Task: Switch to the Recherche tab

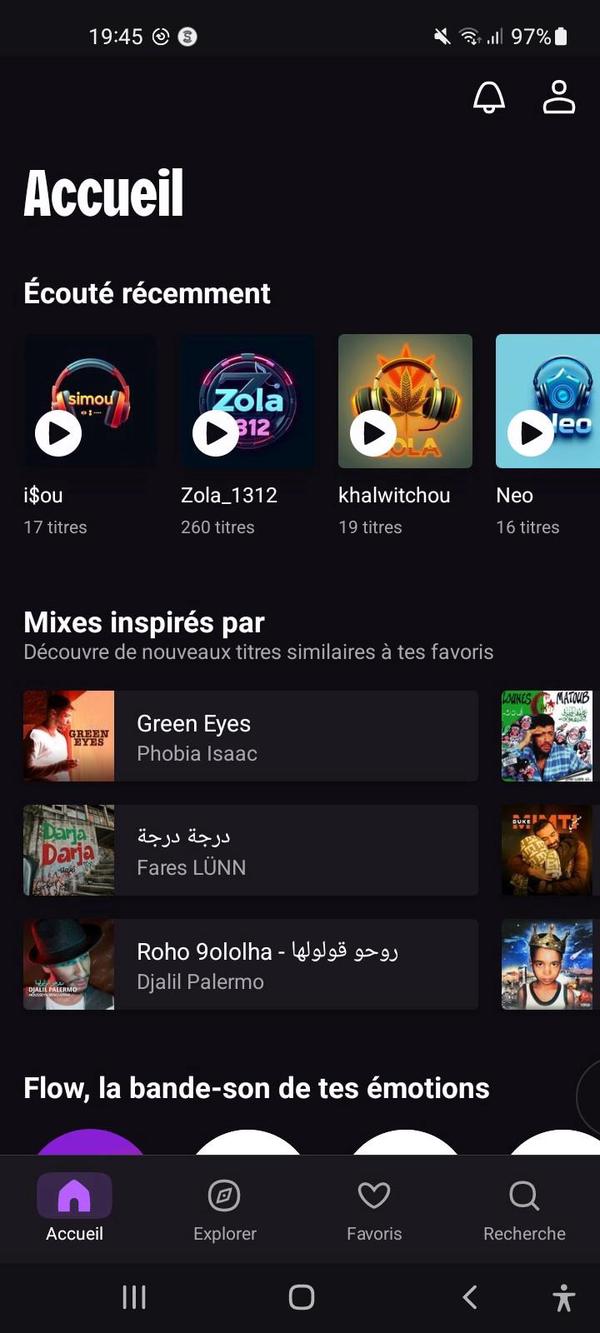Action: [524, 1210]
